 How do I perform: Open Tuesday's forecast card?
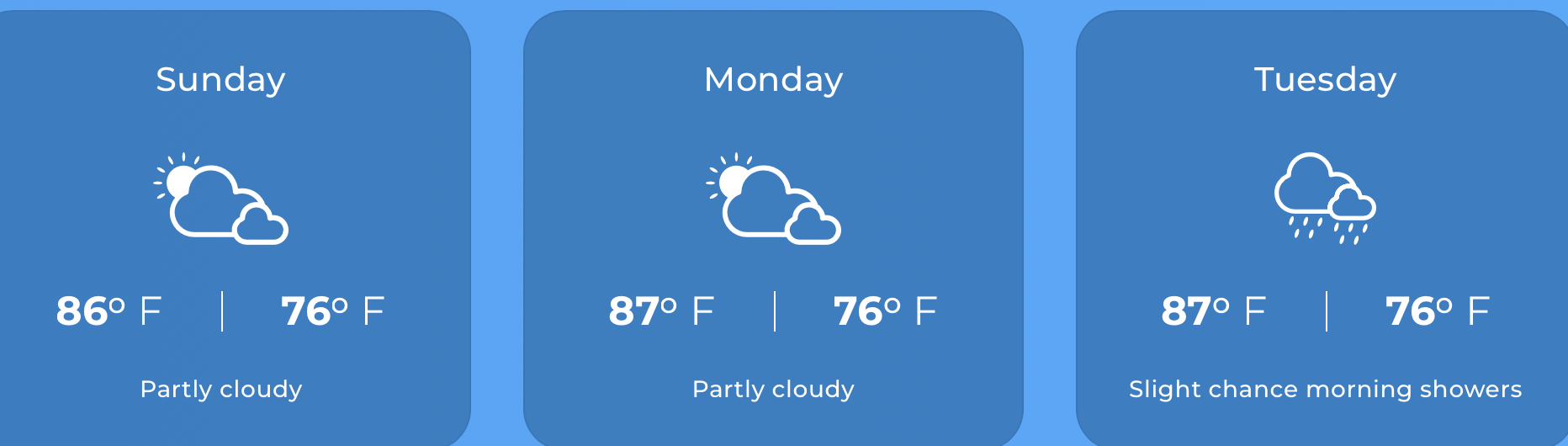click(1325, 227)
